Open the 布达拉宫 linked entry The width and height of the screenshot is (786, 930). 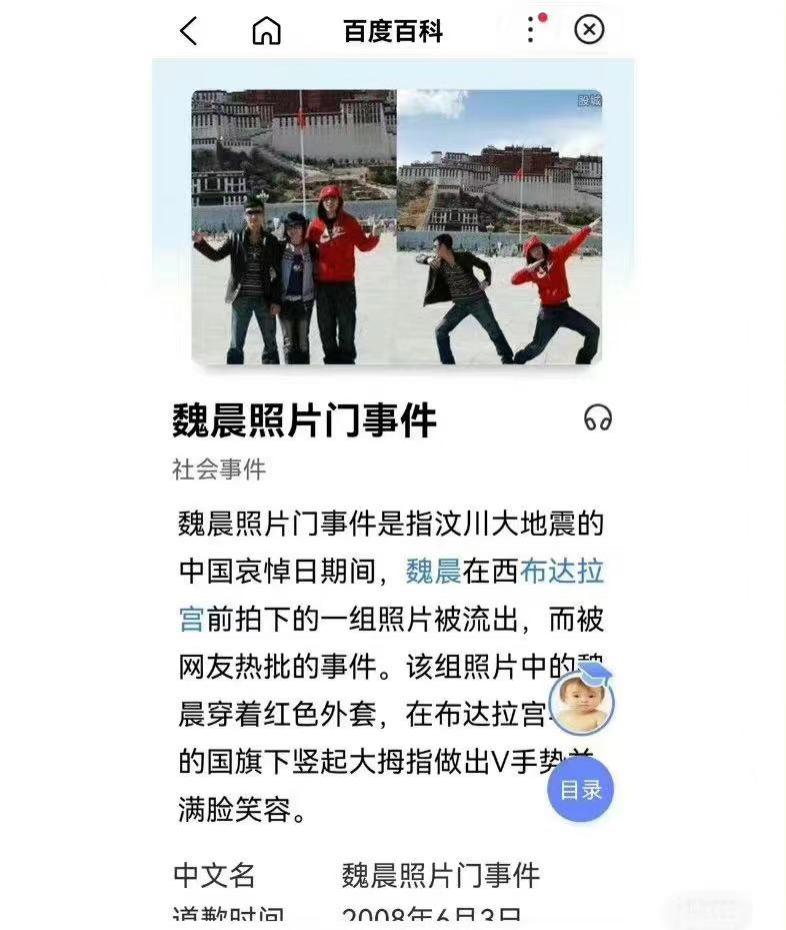[x=561, y=572]
